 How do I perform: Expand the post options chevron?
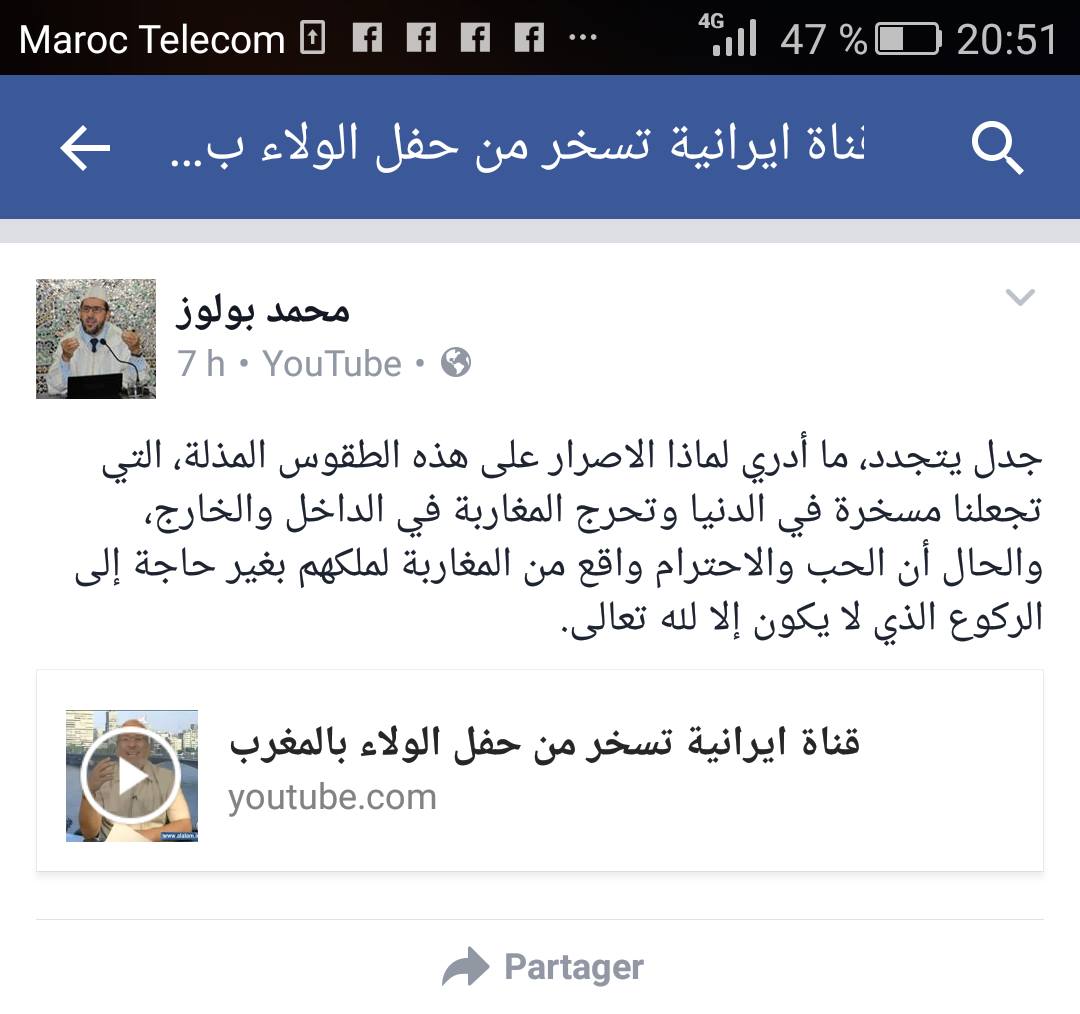tap(1019, 297)
